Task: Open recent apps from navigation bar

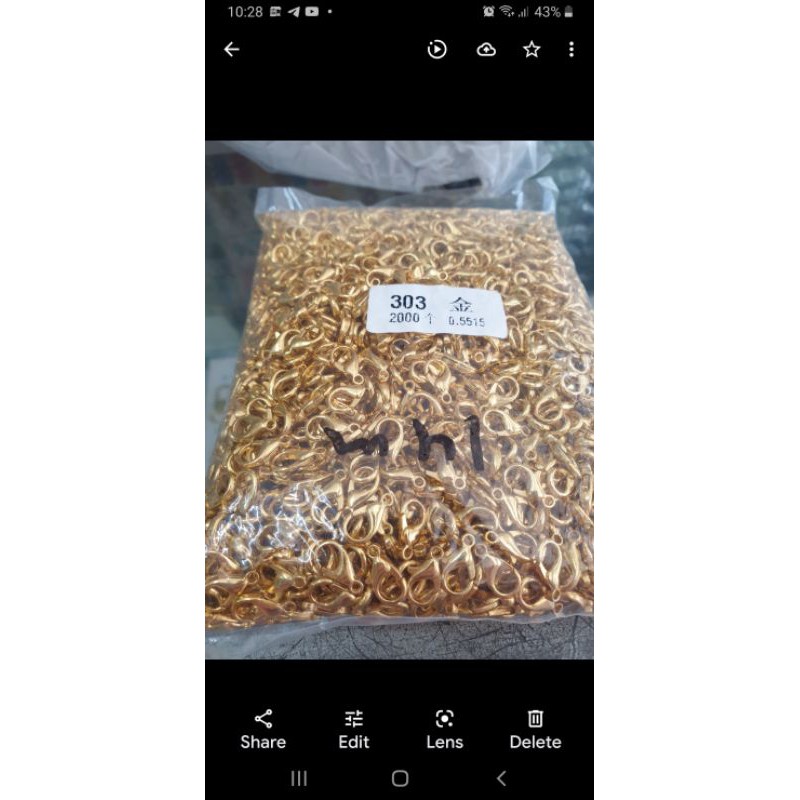Action: 298,778
